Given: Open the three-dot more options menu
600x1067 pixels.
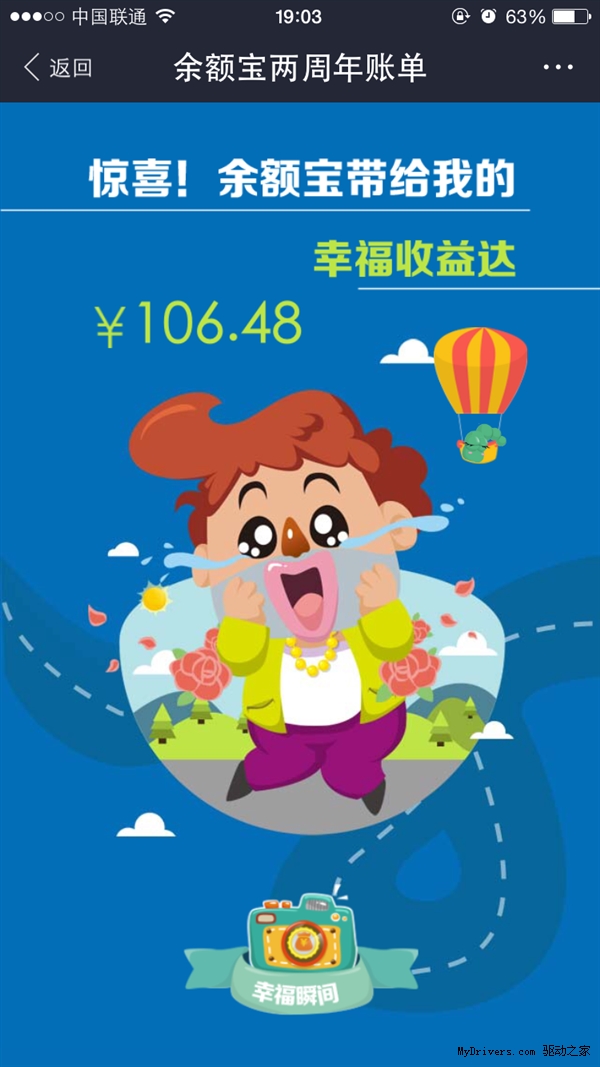Looking at the screenshot, I should coord(558,68).
